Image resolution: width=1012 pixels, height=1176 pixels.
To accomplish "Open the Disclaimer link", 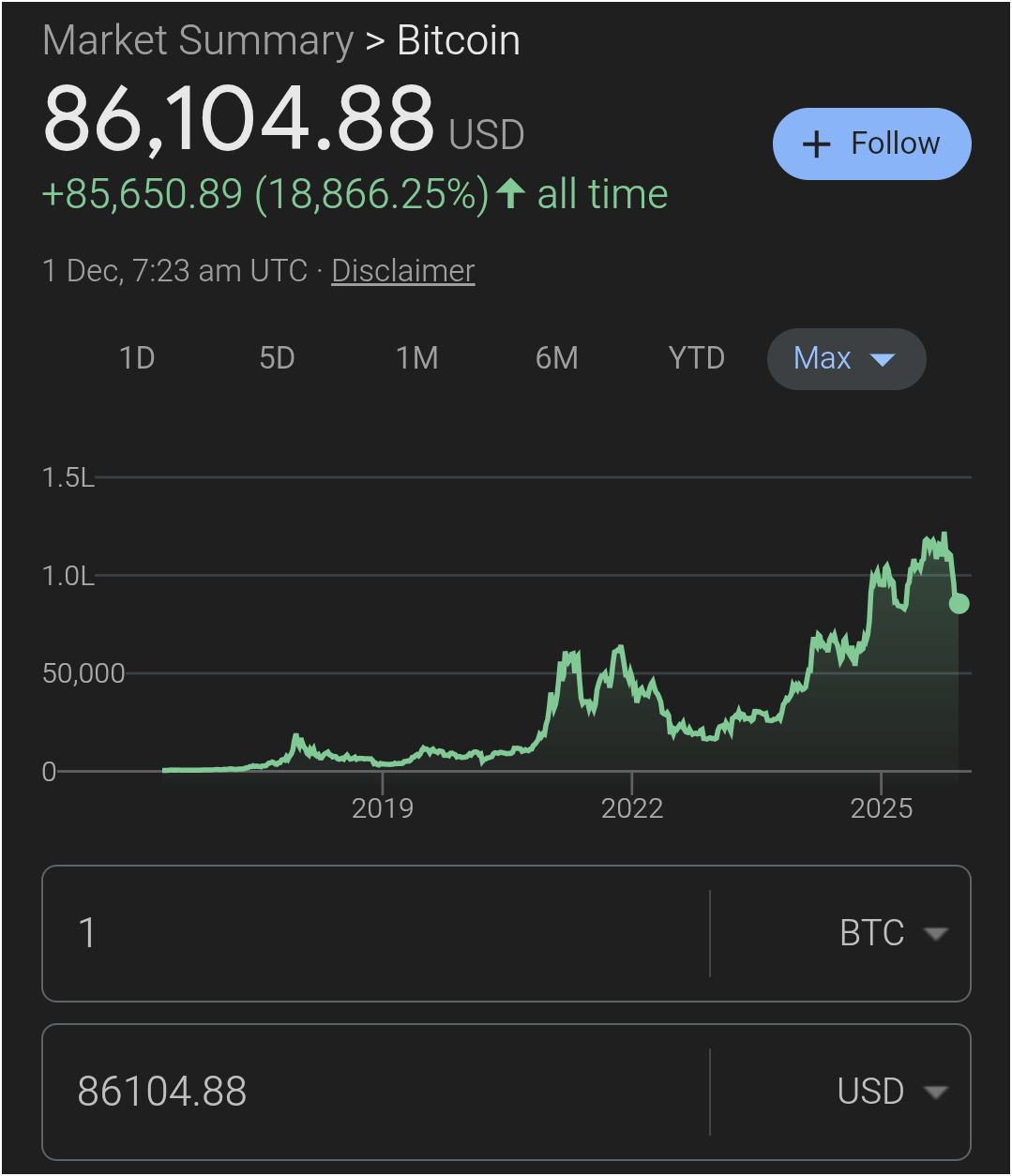I will (x=402, y=270).
